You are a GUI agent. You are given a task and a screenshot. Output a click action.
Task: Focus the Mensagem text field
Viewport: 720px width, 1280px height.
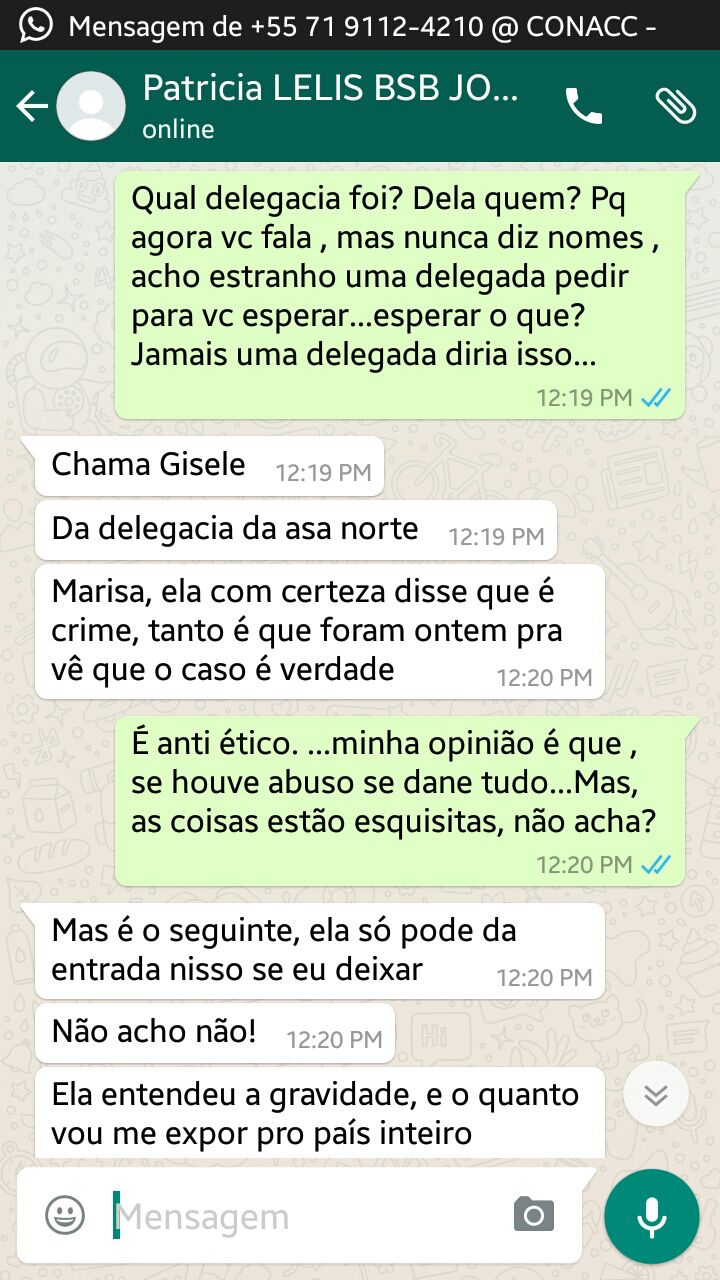pos(305,1216)
